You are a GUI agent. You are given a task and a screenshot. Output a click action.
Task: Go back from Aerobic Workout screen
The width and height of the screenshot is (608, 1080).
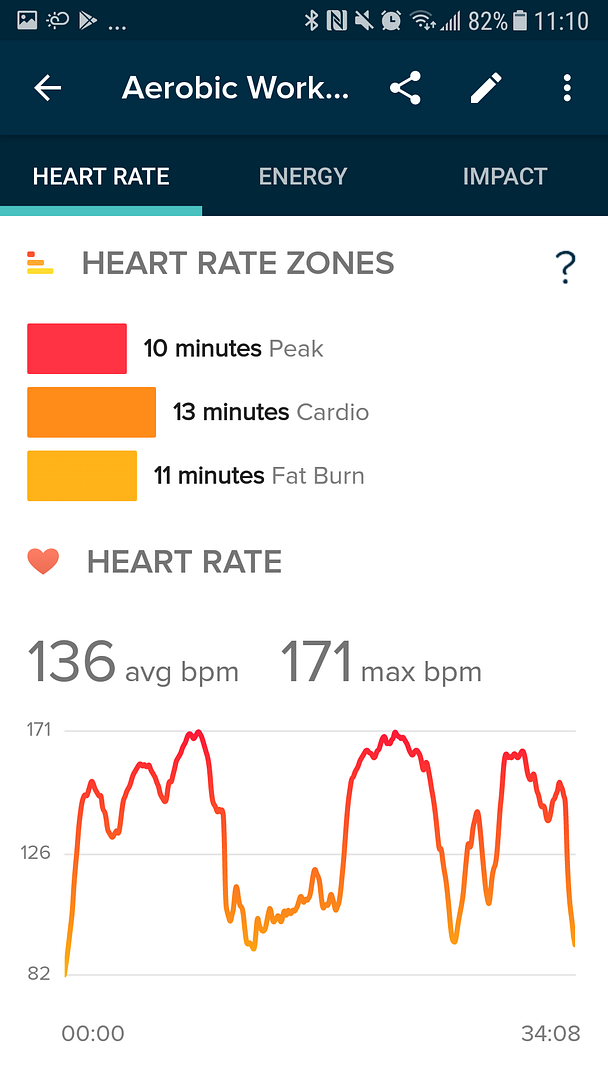point(48,88)
